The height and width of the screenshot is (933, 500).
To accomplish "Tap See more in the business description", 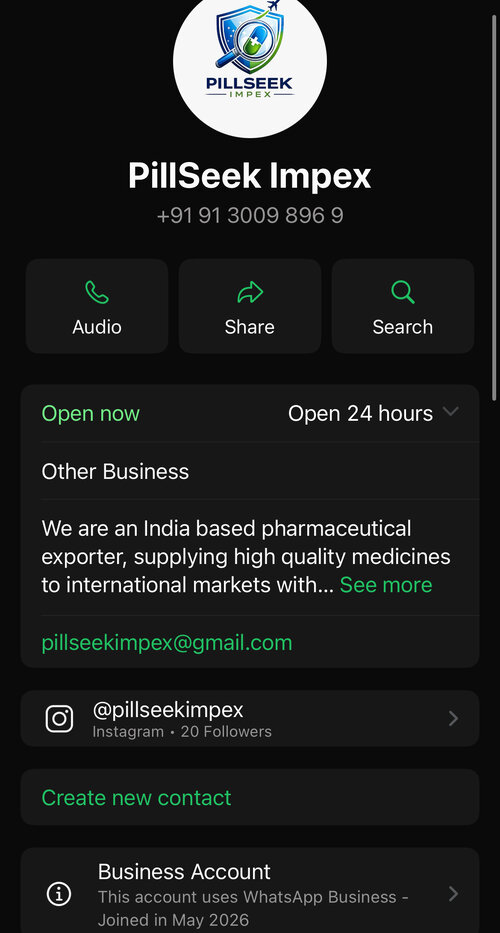I will (x=386, y=585).
